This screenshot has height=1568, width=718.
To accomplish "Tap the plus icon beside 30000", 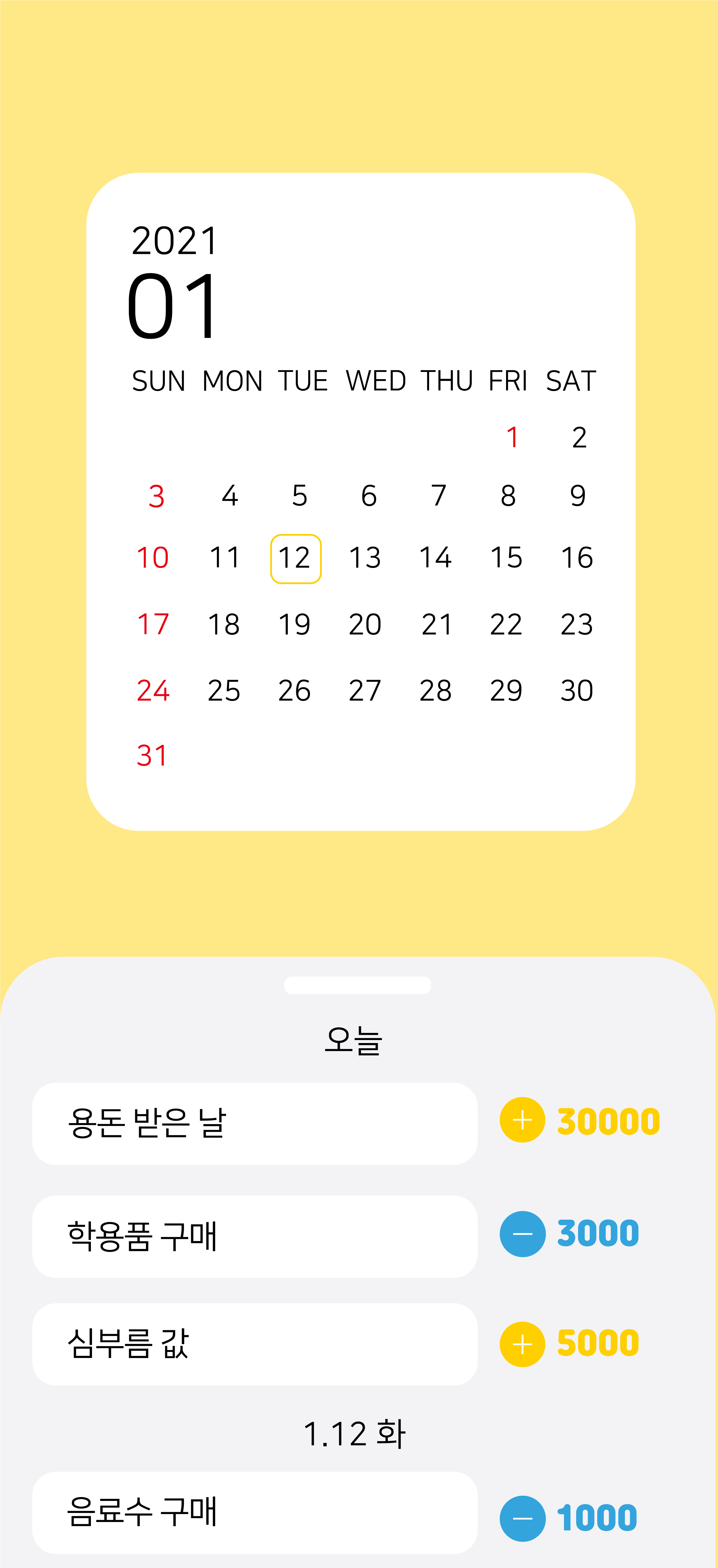I will [522, 1120].
